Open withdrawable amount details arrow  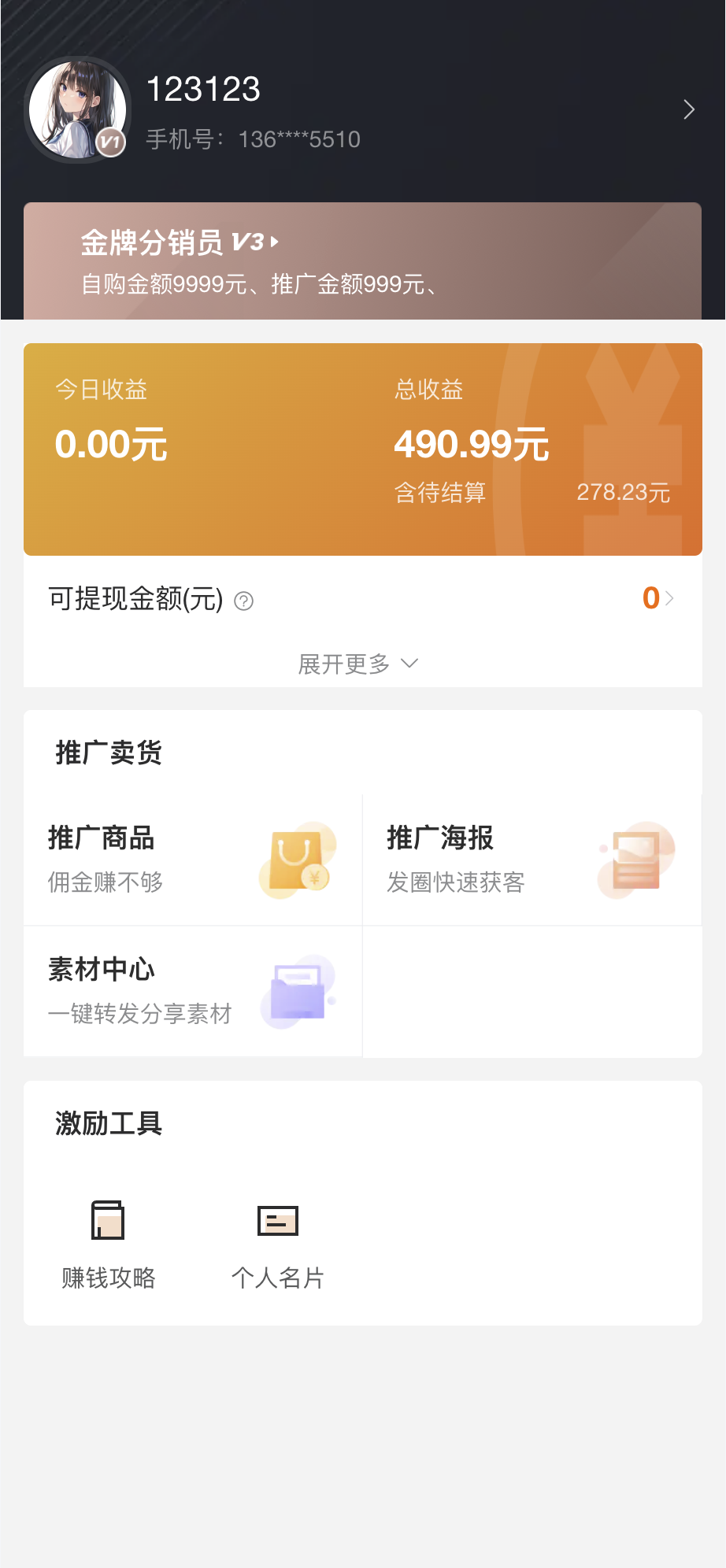tap(669, 598)
